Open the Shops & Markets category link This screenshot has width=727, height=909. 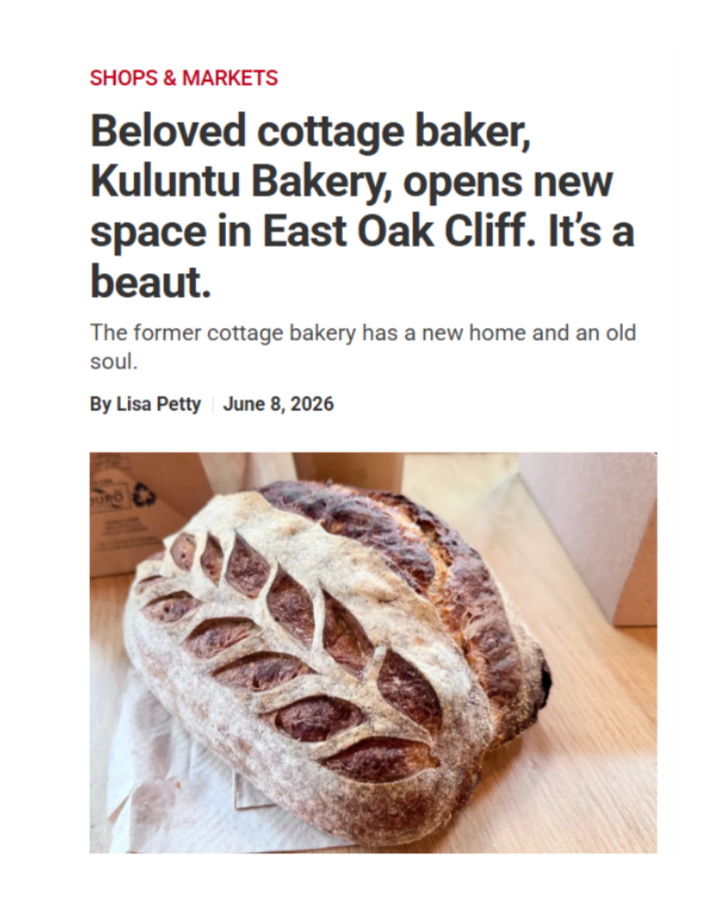tap(184, 78)
